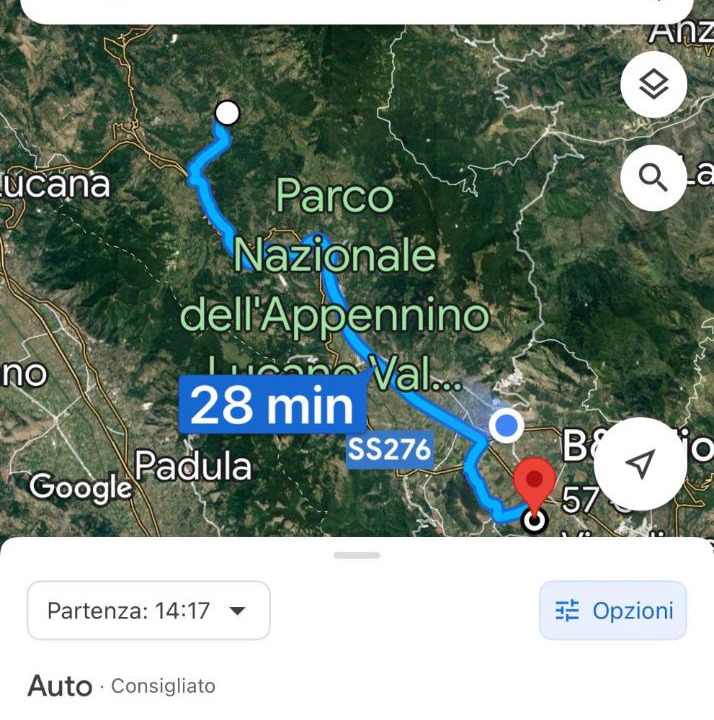714x720 pixels.
Task: Open route Opzioni
Action: [613, 610]
